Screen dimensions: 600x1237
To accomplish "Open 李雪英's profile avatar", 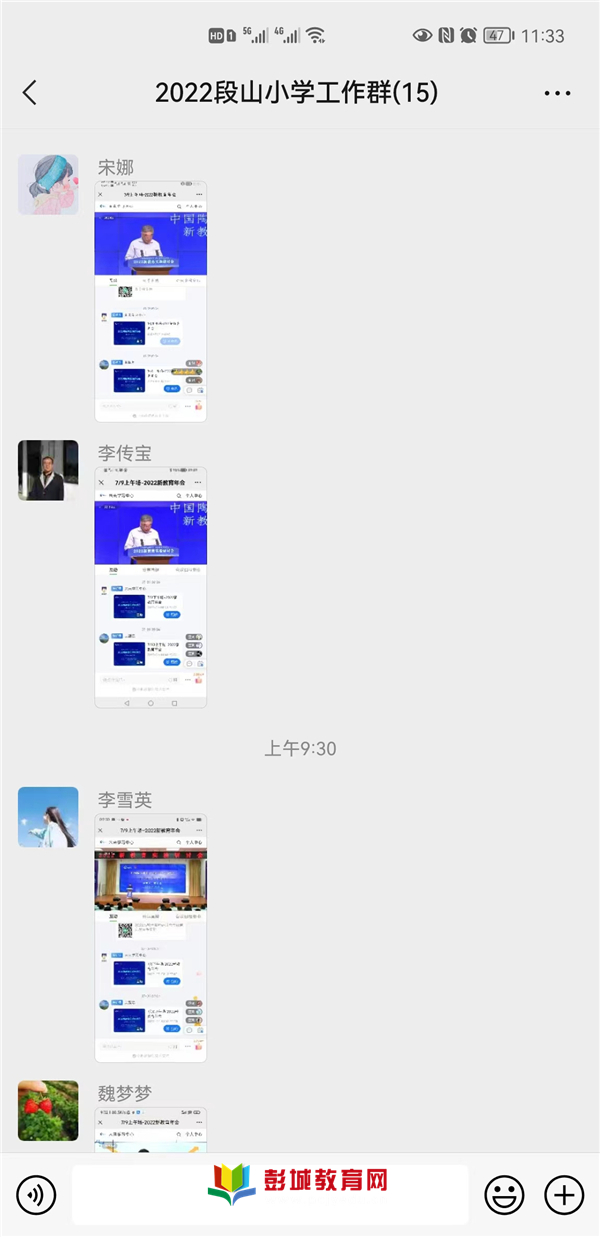I will pyautogui.click(x=48, y=817).
